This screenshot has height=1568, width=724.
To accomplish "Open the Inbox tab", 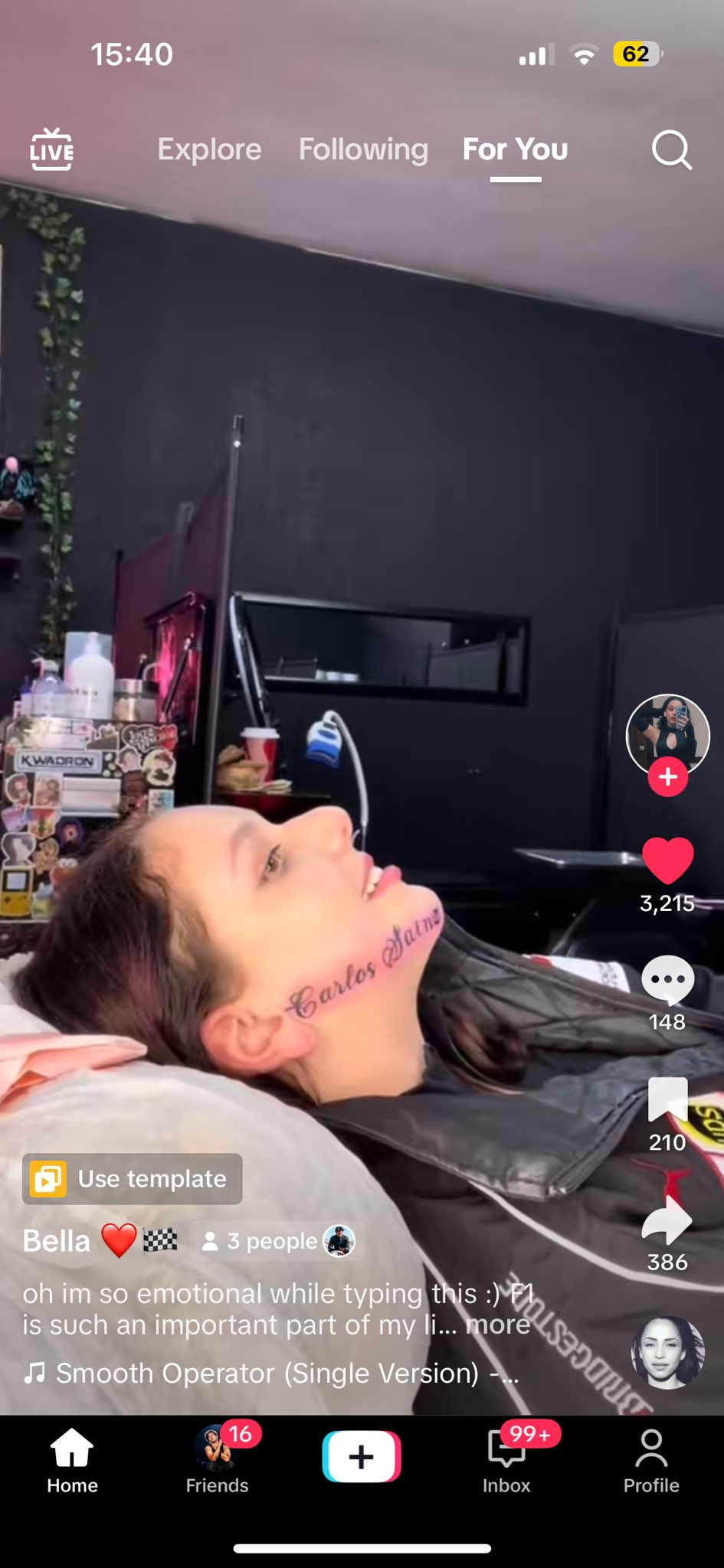I will pos(506,1459).
